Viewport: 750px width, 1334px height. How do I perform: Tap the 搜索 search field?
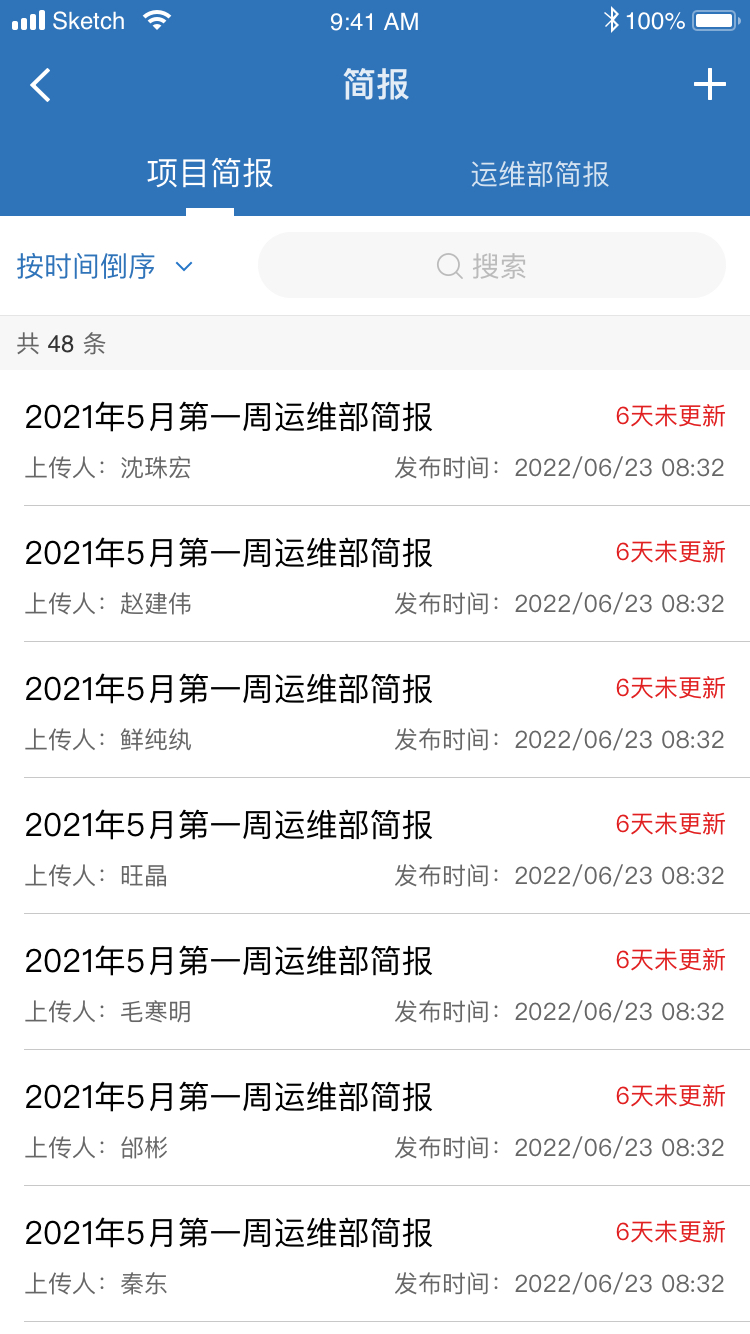[492, 265]
